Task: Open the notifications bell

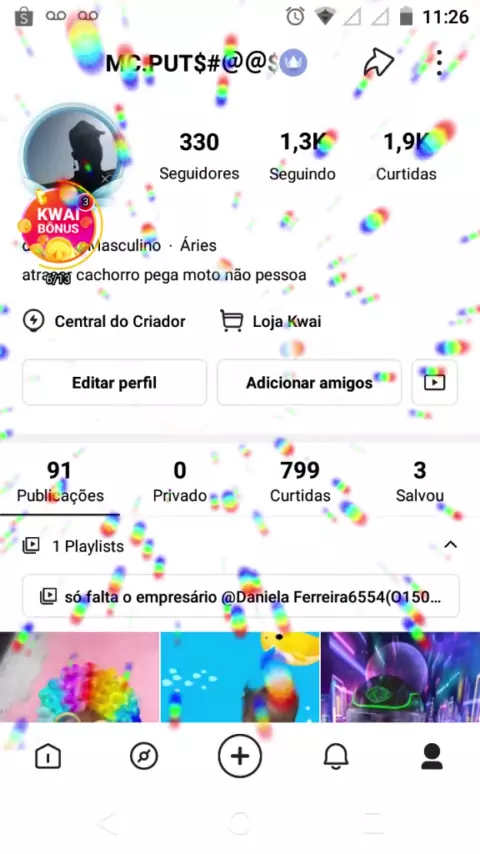Action: tap(336, 757)
